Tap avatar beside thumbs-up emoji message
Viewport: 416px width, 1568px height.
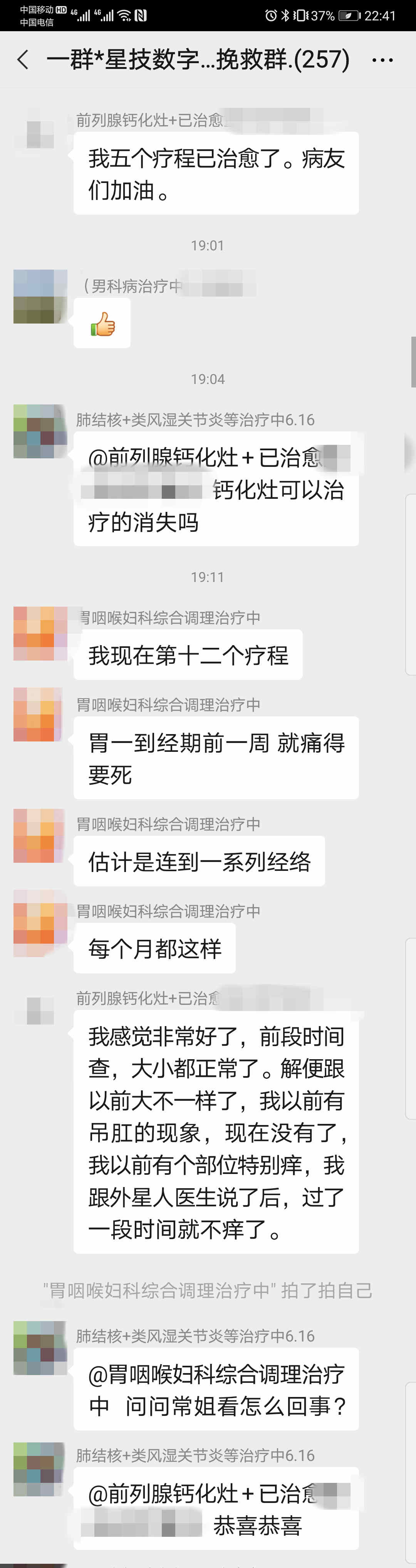coord(40,297)
